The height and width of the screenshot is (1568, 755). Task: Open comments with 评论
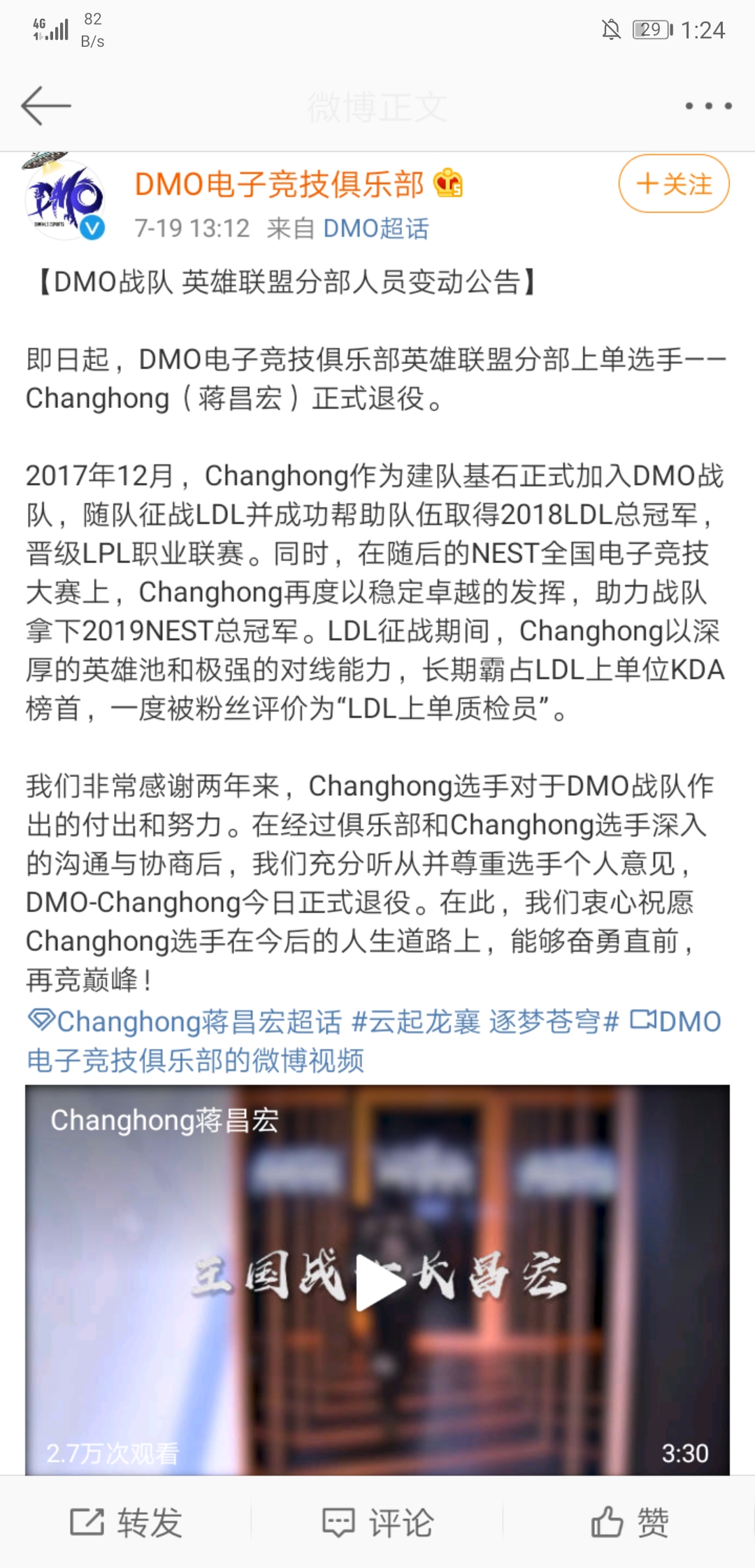click(x=378, y=1522)
